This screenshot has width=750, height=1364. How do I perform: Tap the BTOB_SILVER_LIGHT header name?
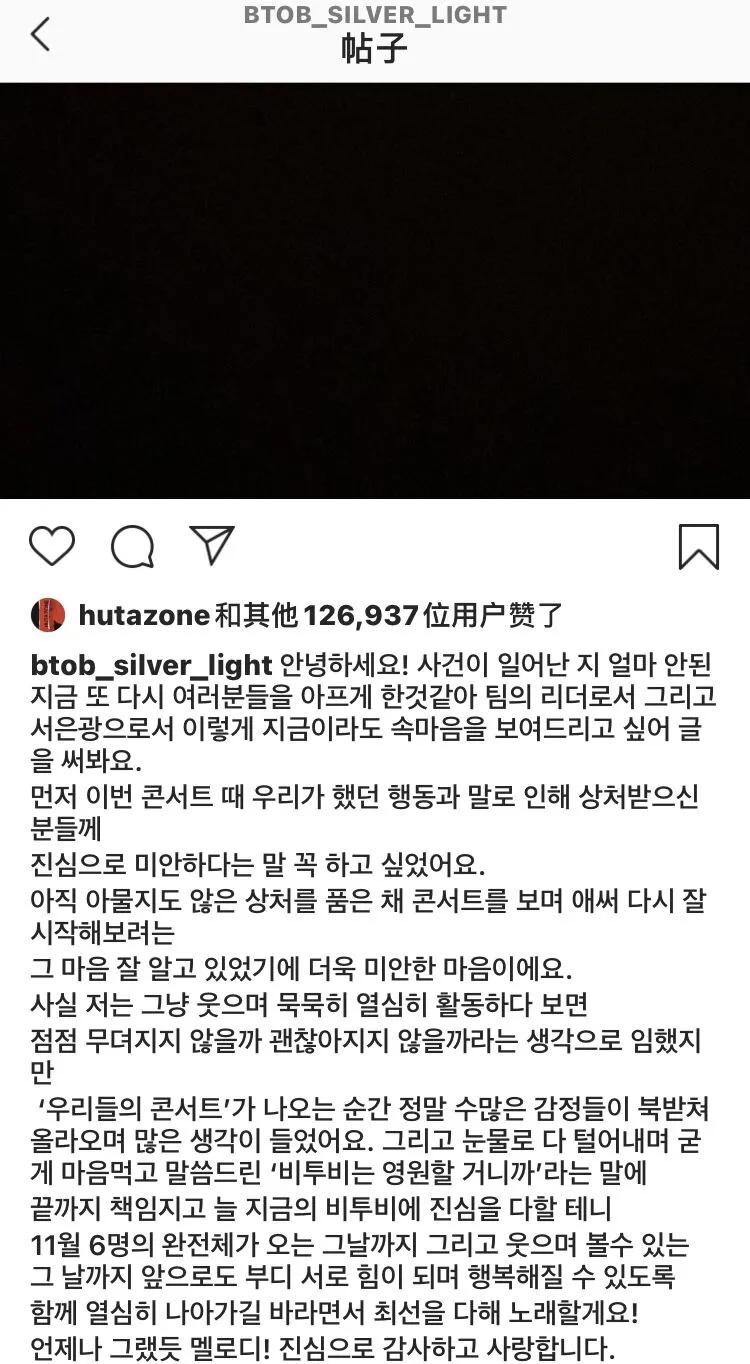click(x=375, y=14)
